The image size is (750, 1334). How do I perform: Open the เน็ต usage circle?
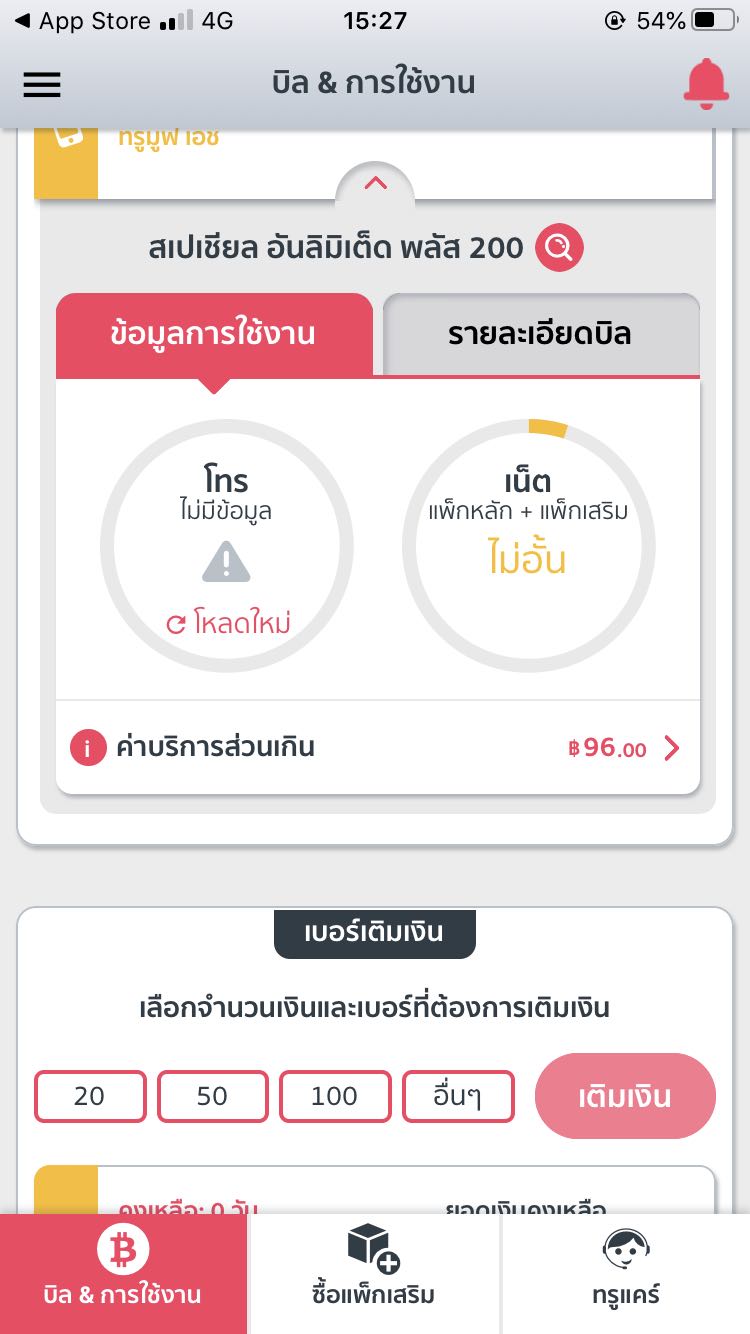pos(528,545)
